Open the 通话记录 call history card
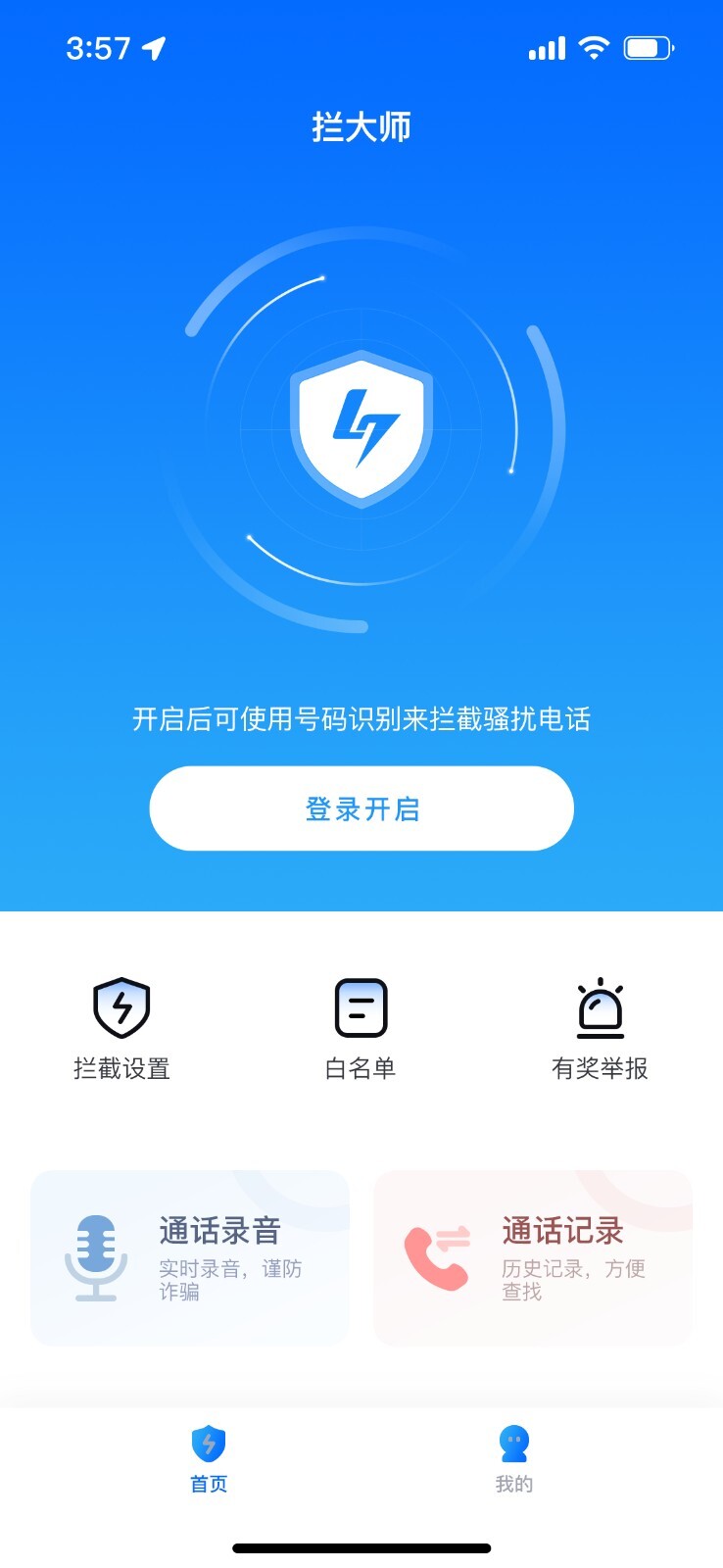The height and width of the screenshot is (1568, 723). 532,1257
